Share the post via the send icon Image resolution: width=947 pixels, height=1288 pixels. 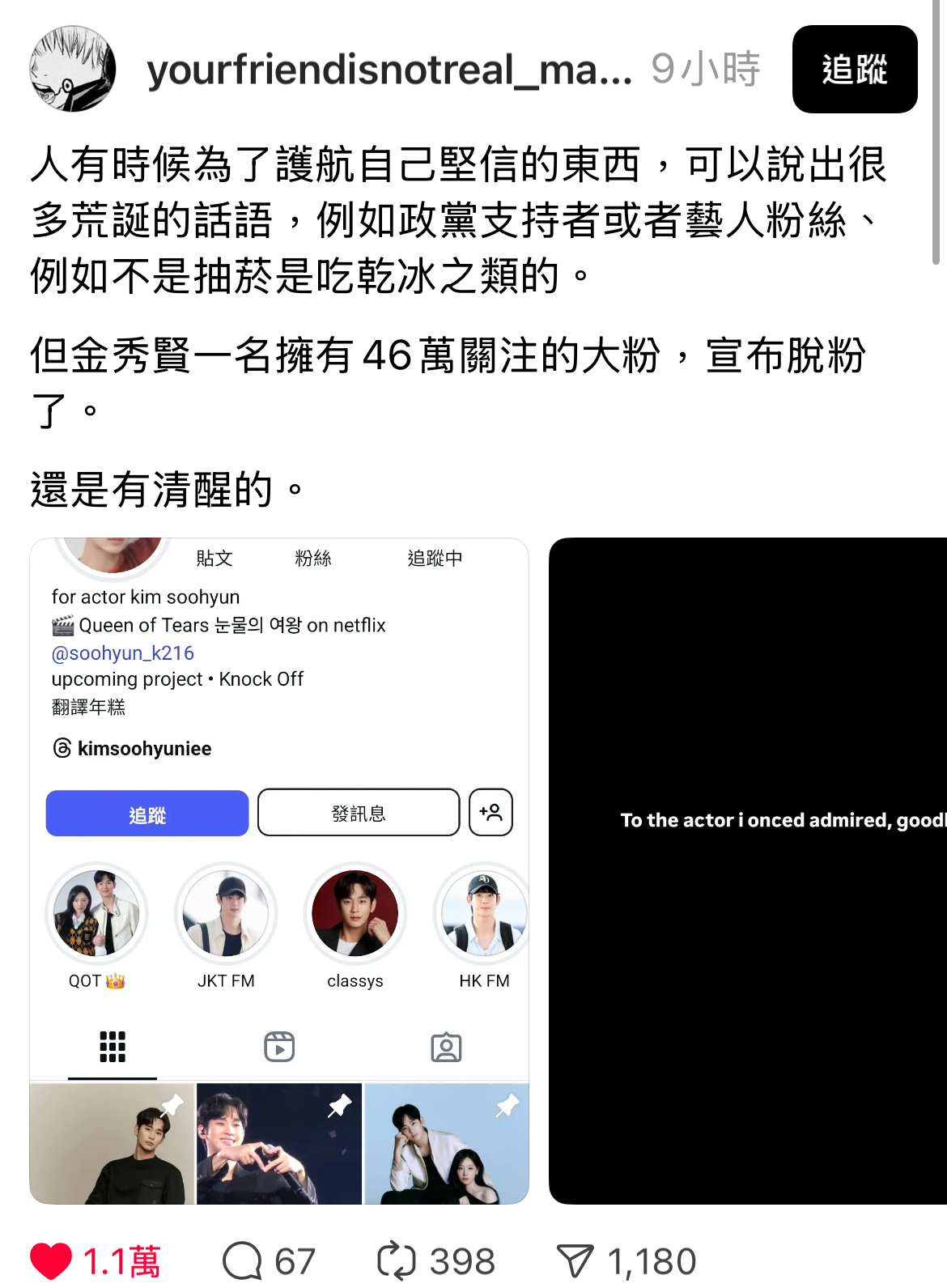[x=575, y=1260]
